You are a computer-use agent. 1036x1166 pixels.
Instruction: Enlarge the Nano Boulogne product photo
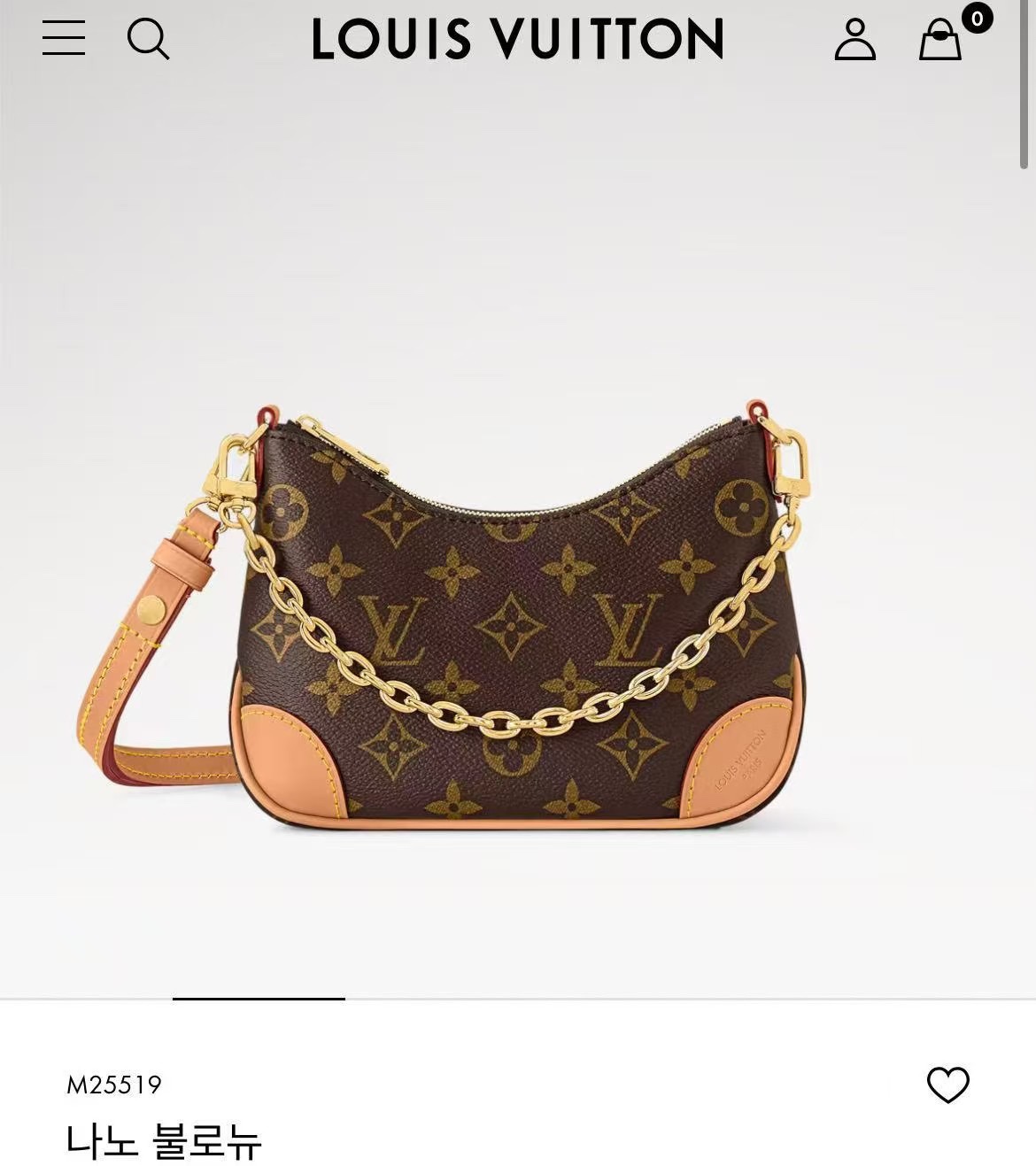[518, 620]
